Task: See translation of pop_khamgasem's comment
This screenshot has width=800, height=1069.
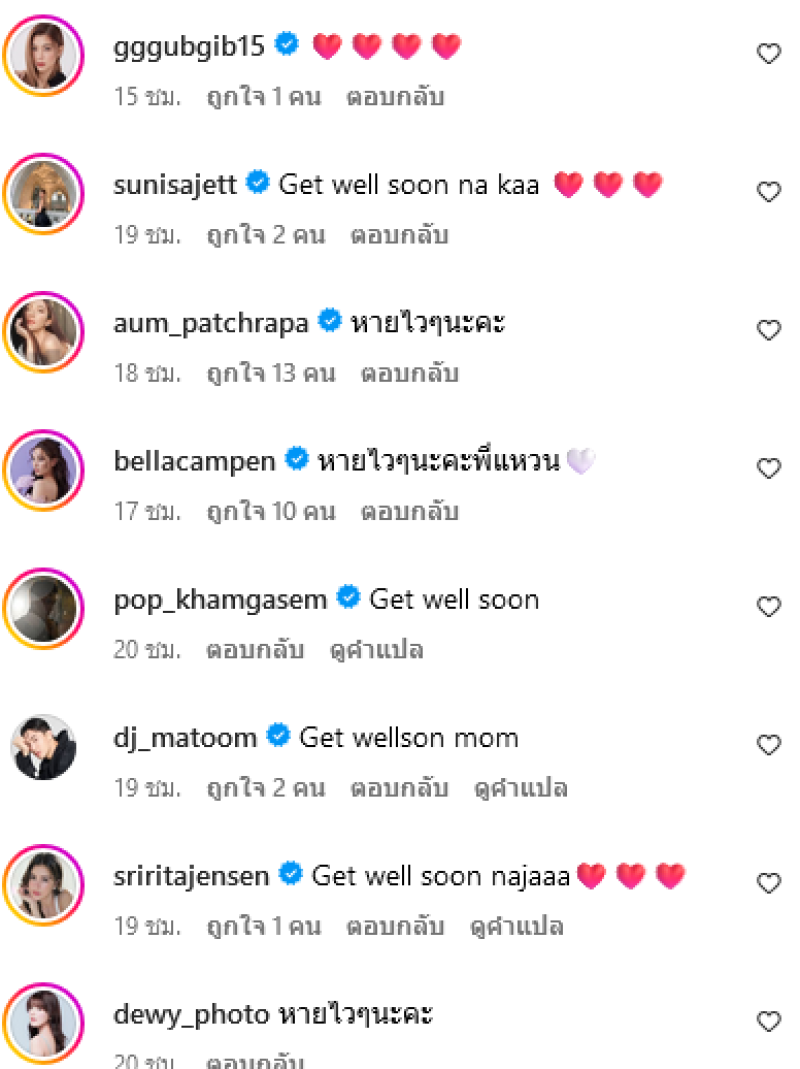Action: coord(376,650)
